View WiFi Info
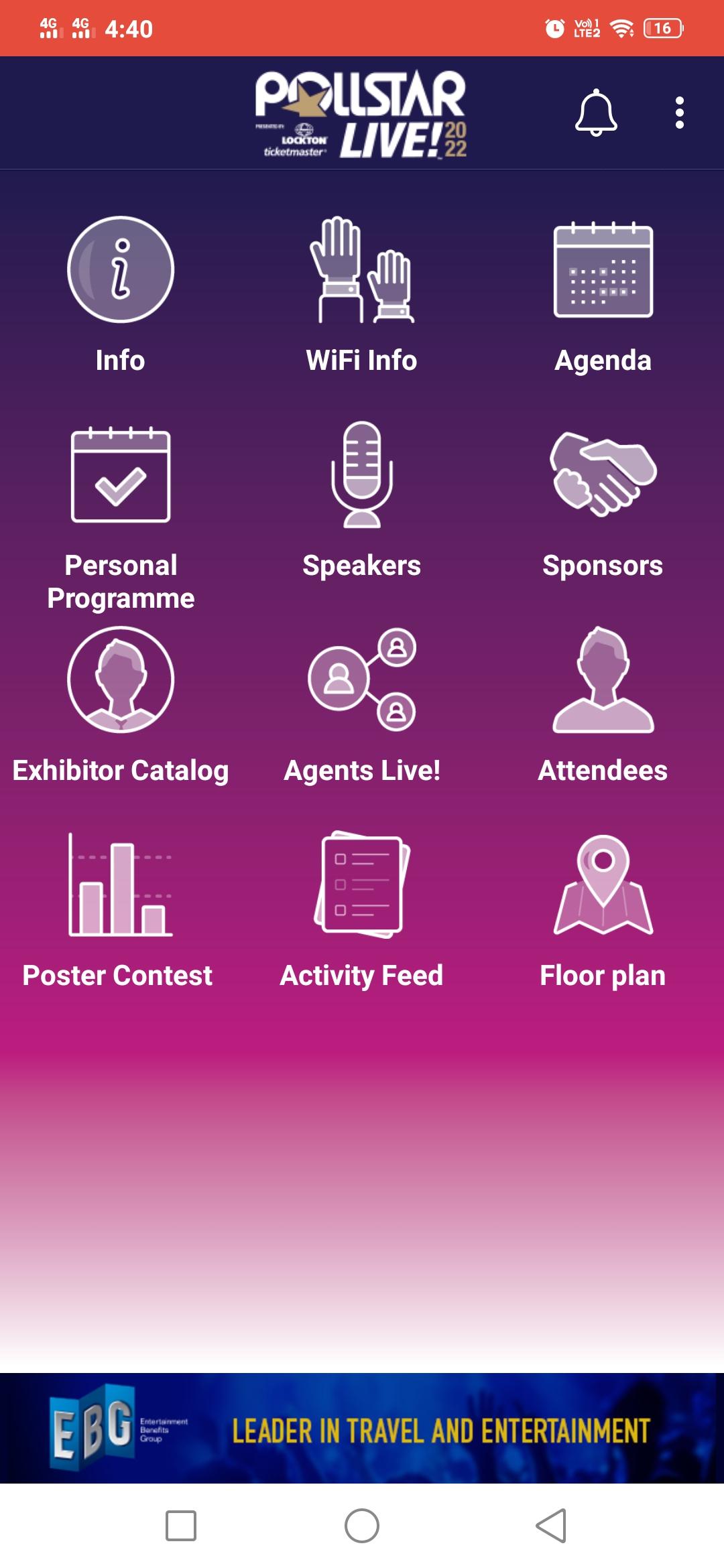Screen dimensions: 724x1568 pyautogui.click(x=362, y=295)
